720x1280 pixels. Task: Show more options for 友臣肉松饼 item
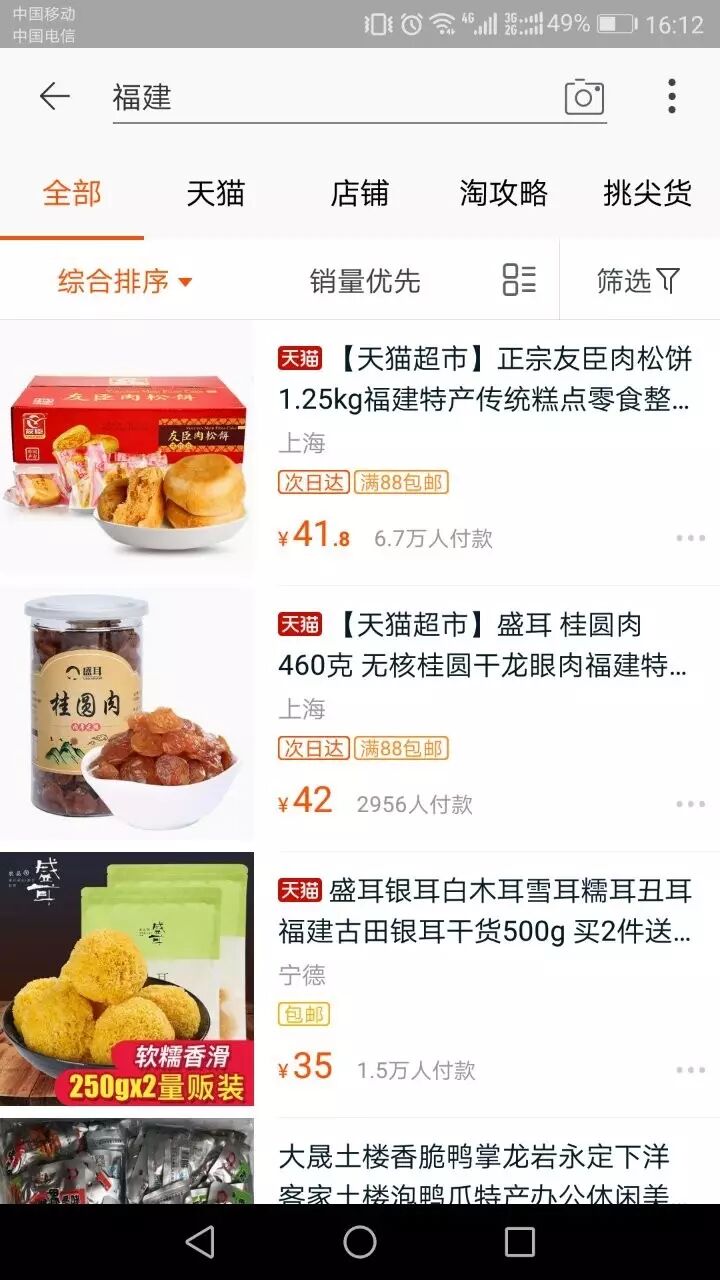690,538
